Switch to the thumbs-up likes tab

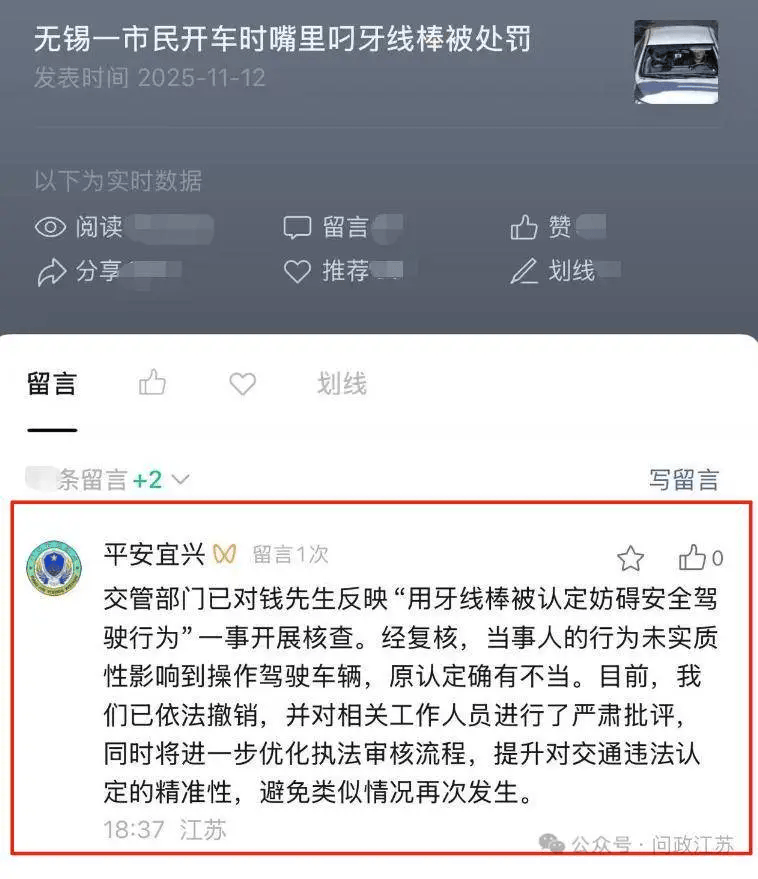pyautogui.click(x=152, y=383)
